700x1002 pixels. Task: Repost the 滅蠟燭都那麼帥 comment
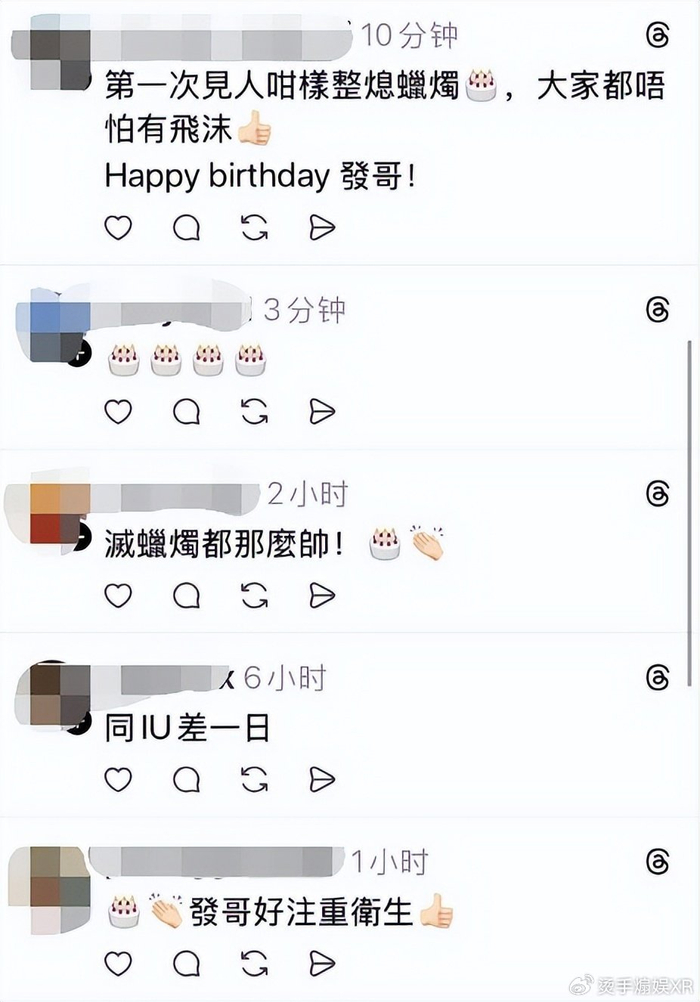254,596
